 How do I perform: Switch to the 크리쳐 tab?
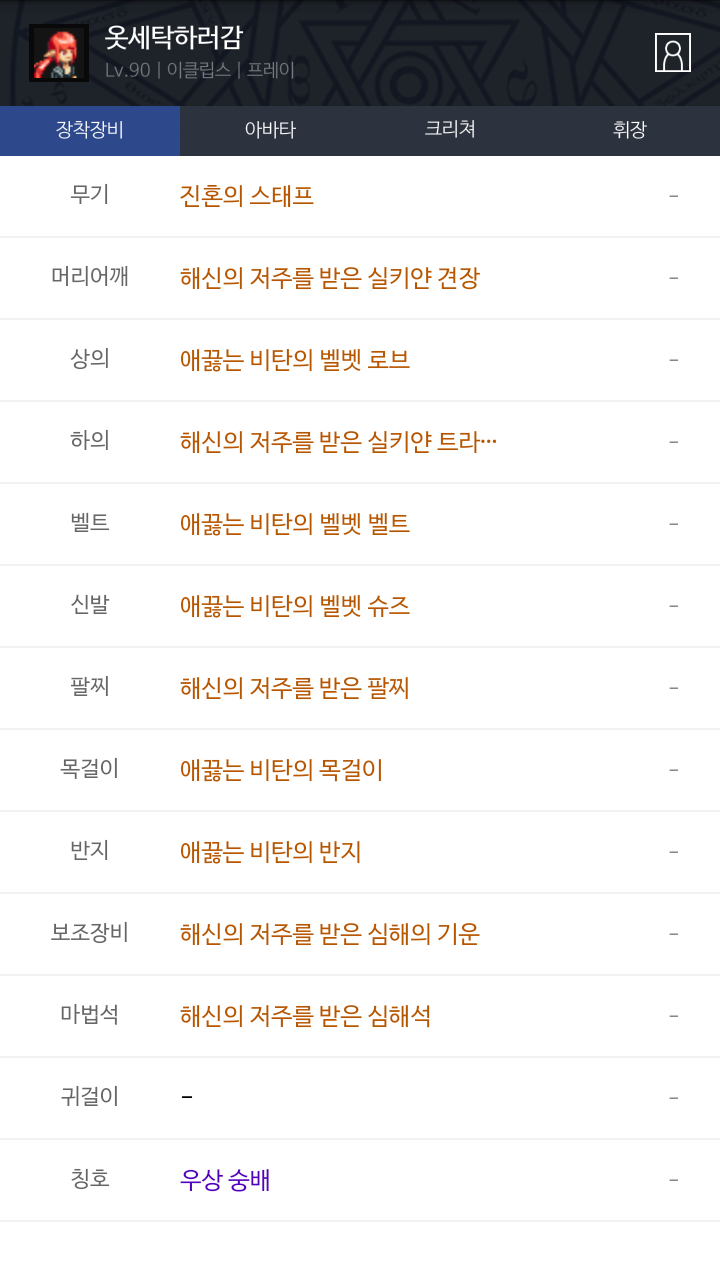pos(450,130)
